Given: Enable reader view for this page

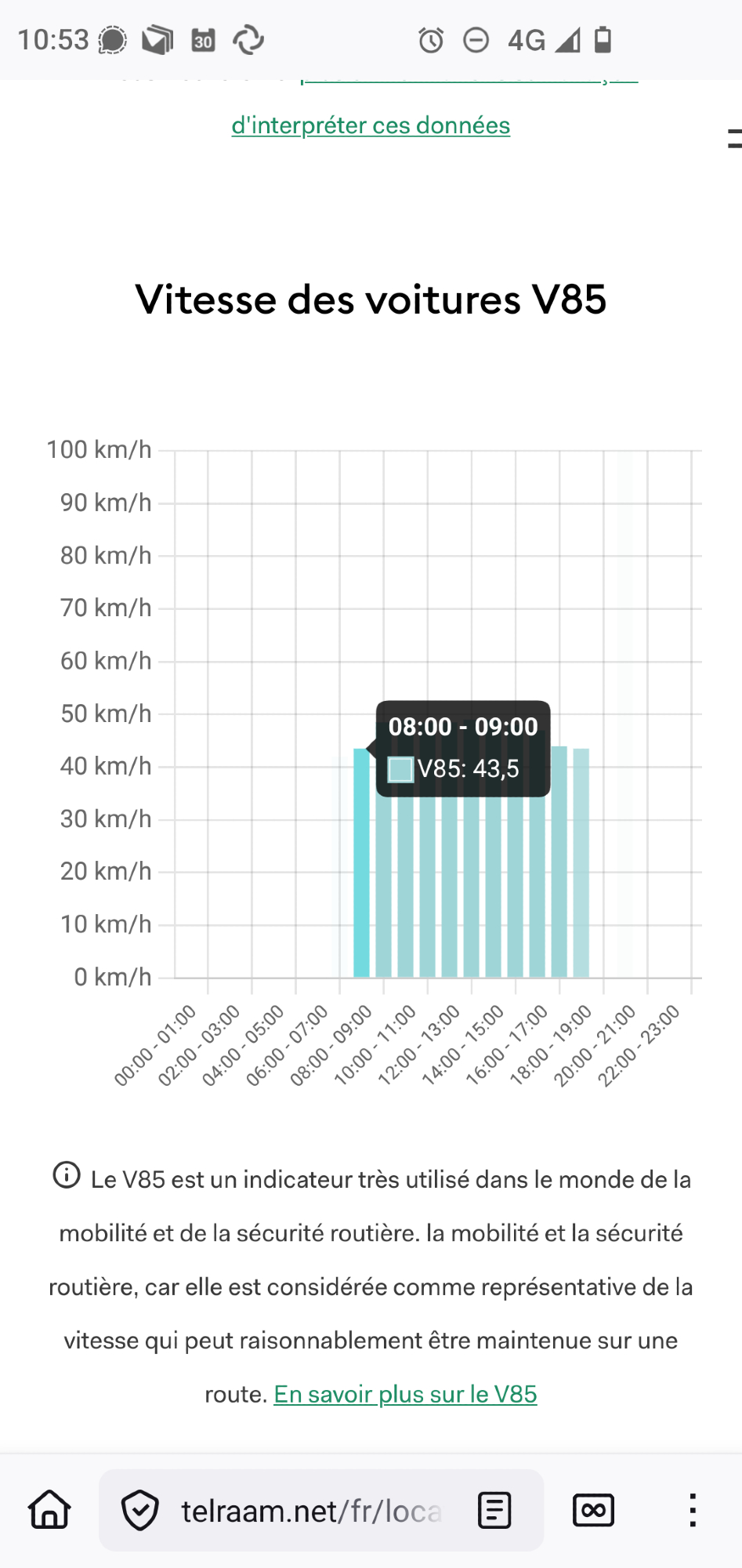Looking at the screenshot, I should [x=494, y=1510].
